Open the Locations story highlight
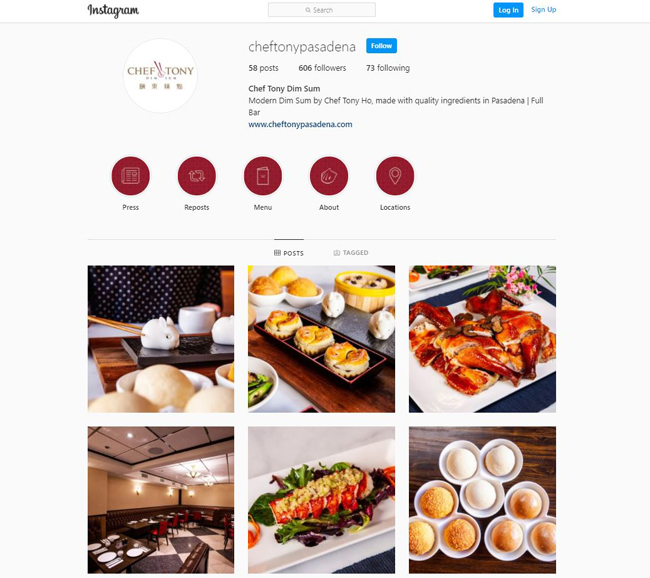The height and width of the screenshot is (578, 650). 395,176
